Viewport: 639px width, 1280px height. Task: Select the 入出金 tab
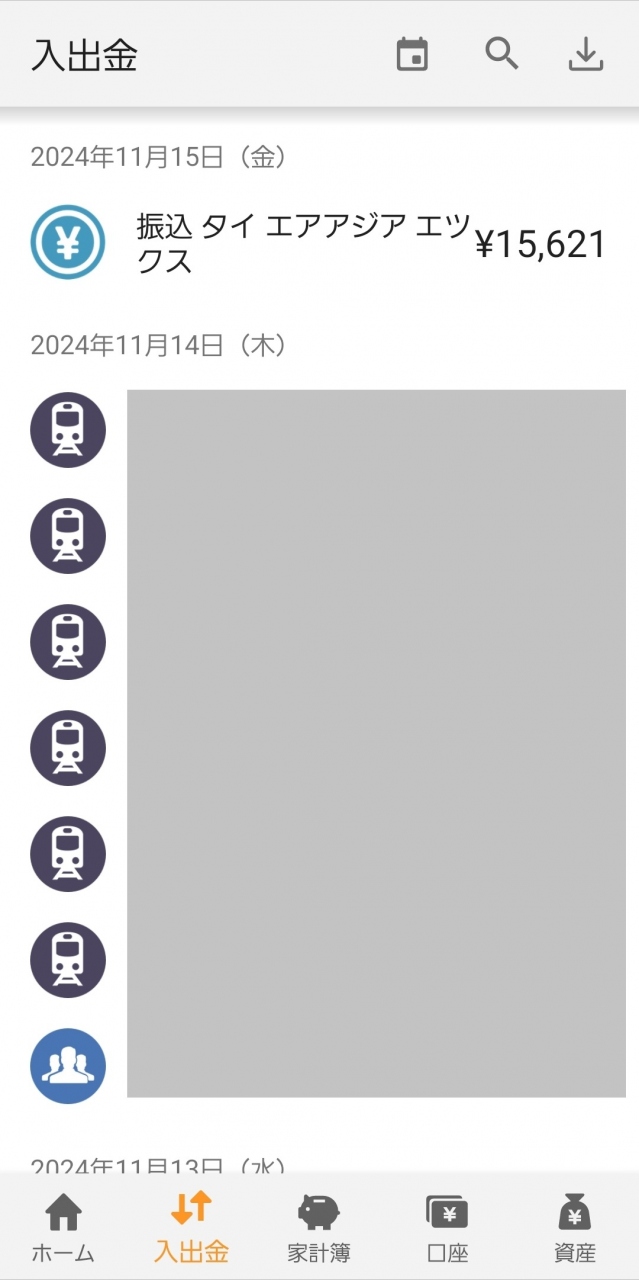(191, 1227)
